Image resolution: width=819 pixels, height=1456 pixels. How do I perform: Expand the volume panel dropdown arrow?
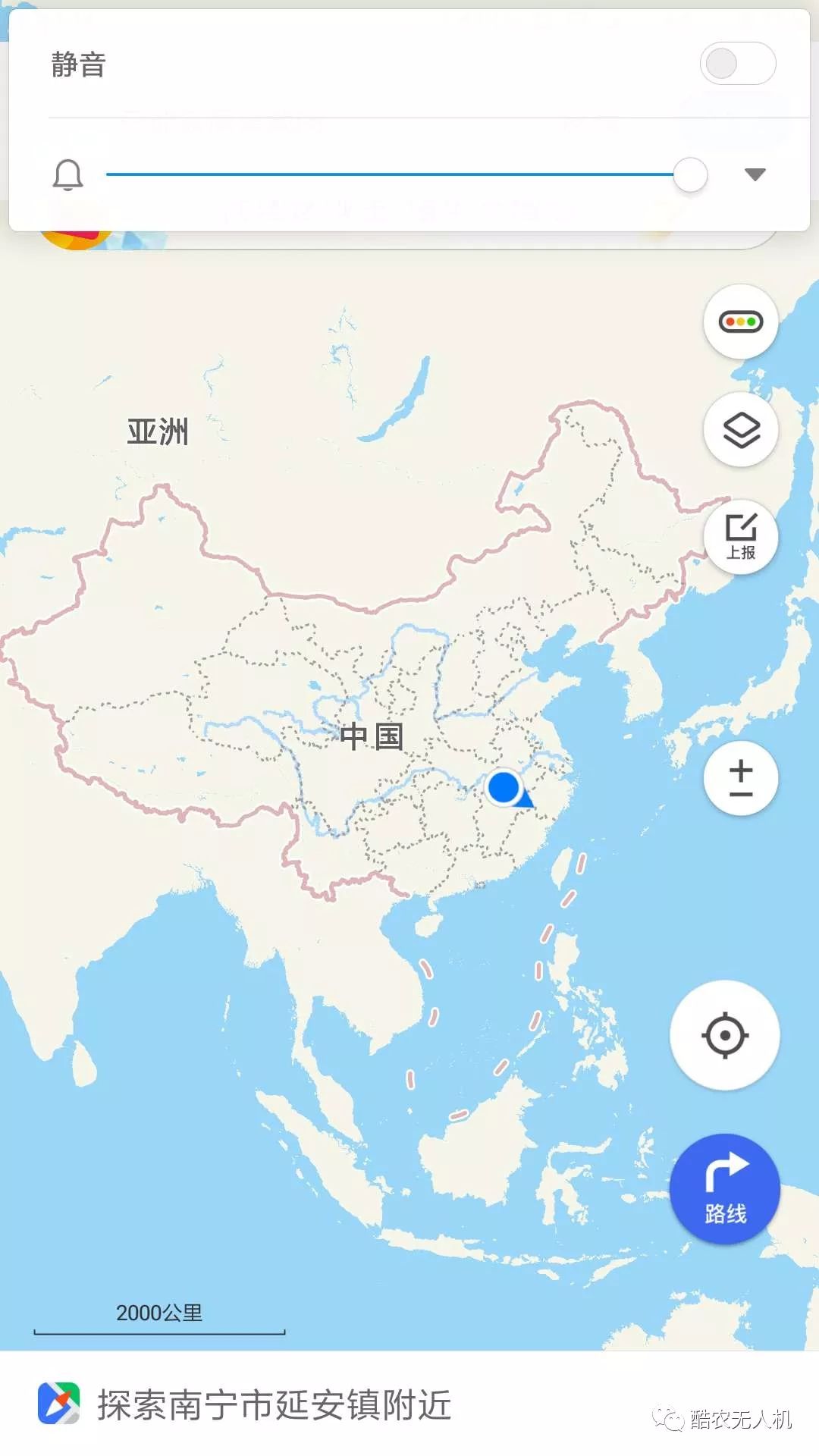tap(755, 174)
